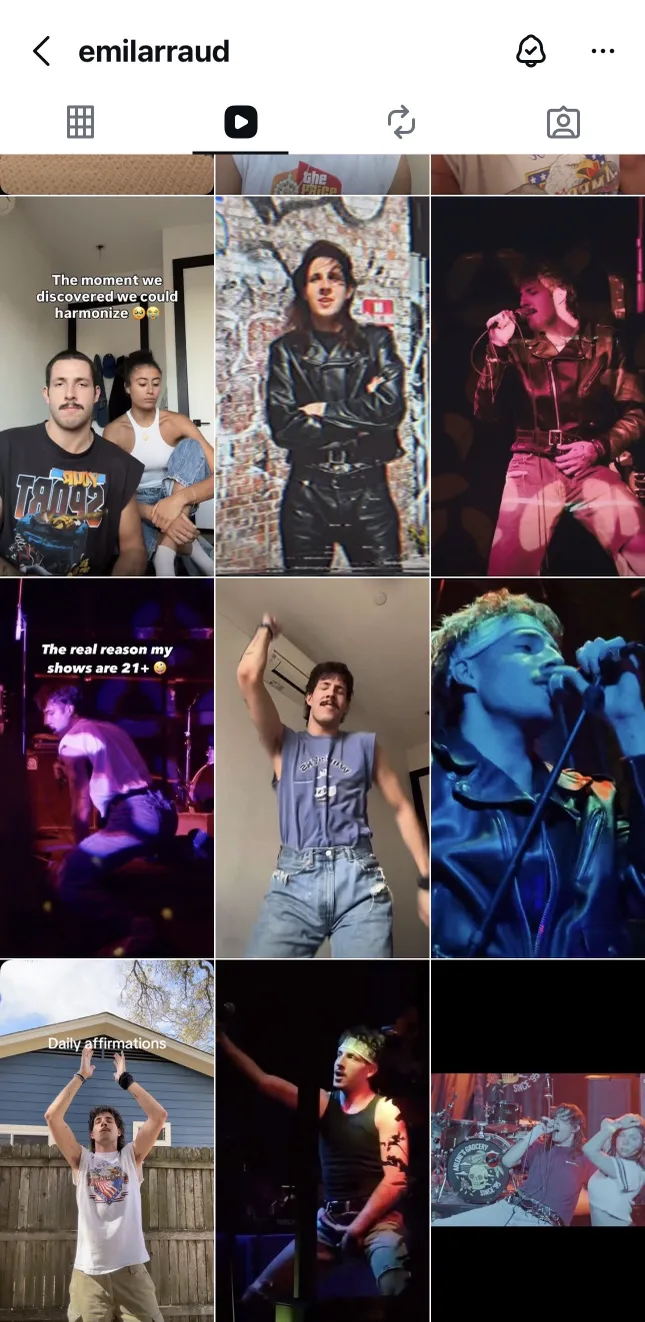The width and height of the screenshot is (645, 1322).
Task: Select the reels tab
Action: click(x=240, y=122)
